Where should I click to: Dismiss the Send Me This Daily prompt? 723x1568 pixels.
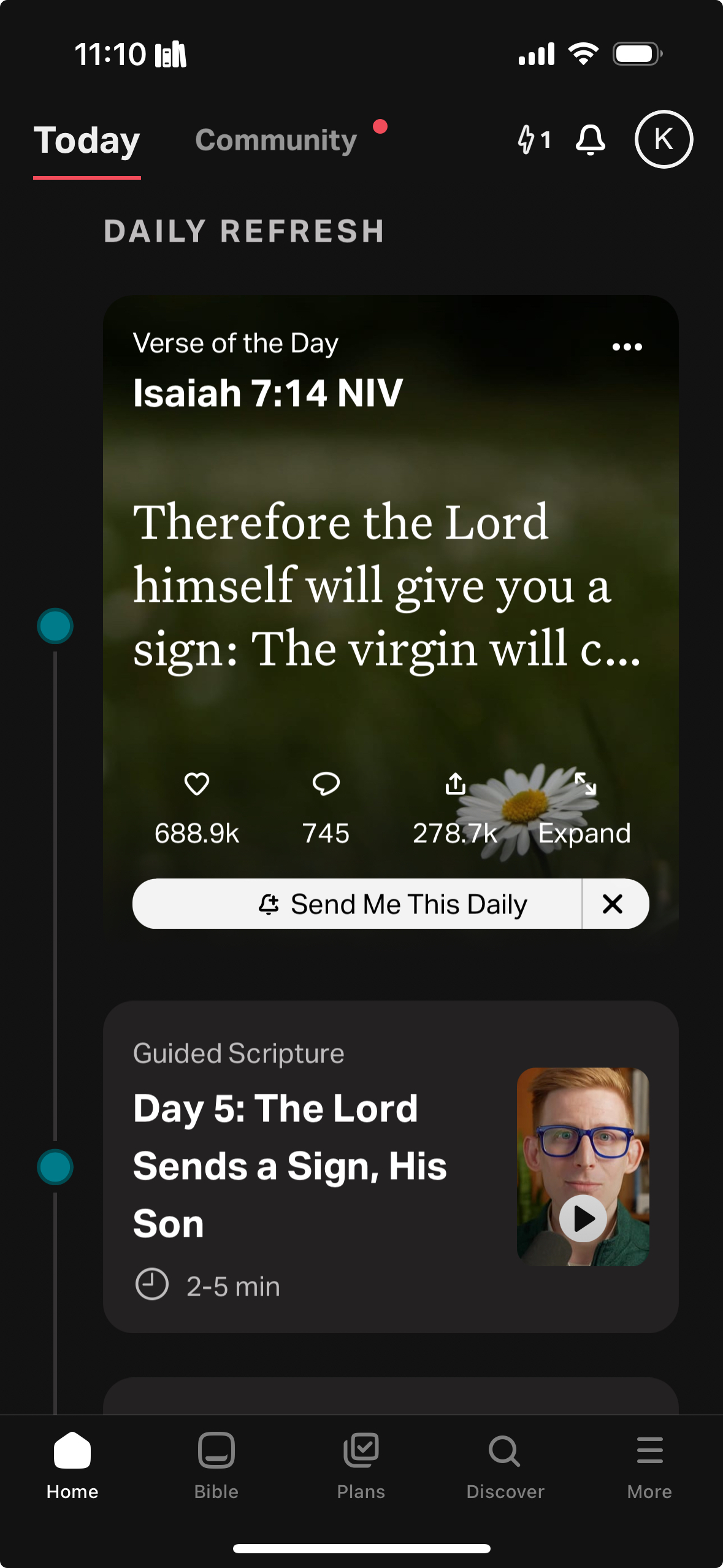click(613, 904)
